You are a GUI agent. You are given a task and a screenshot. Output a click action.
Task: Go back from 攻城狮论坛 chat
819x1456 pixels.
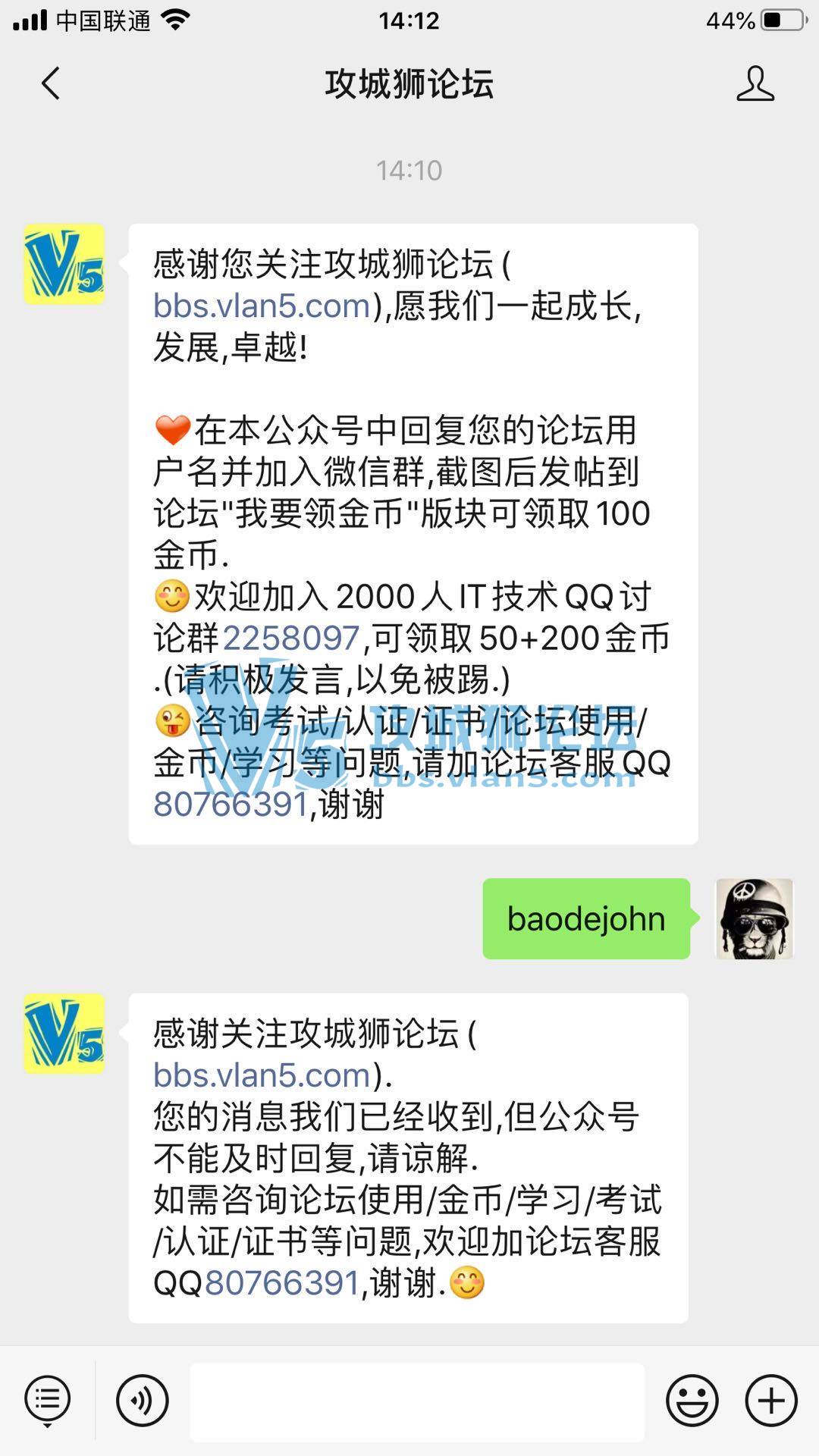pos(51,83)
